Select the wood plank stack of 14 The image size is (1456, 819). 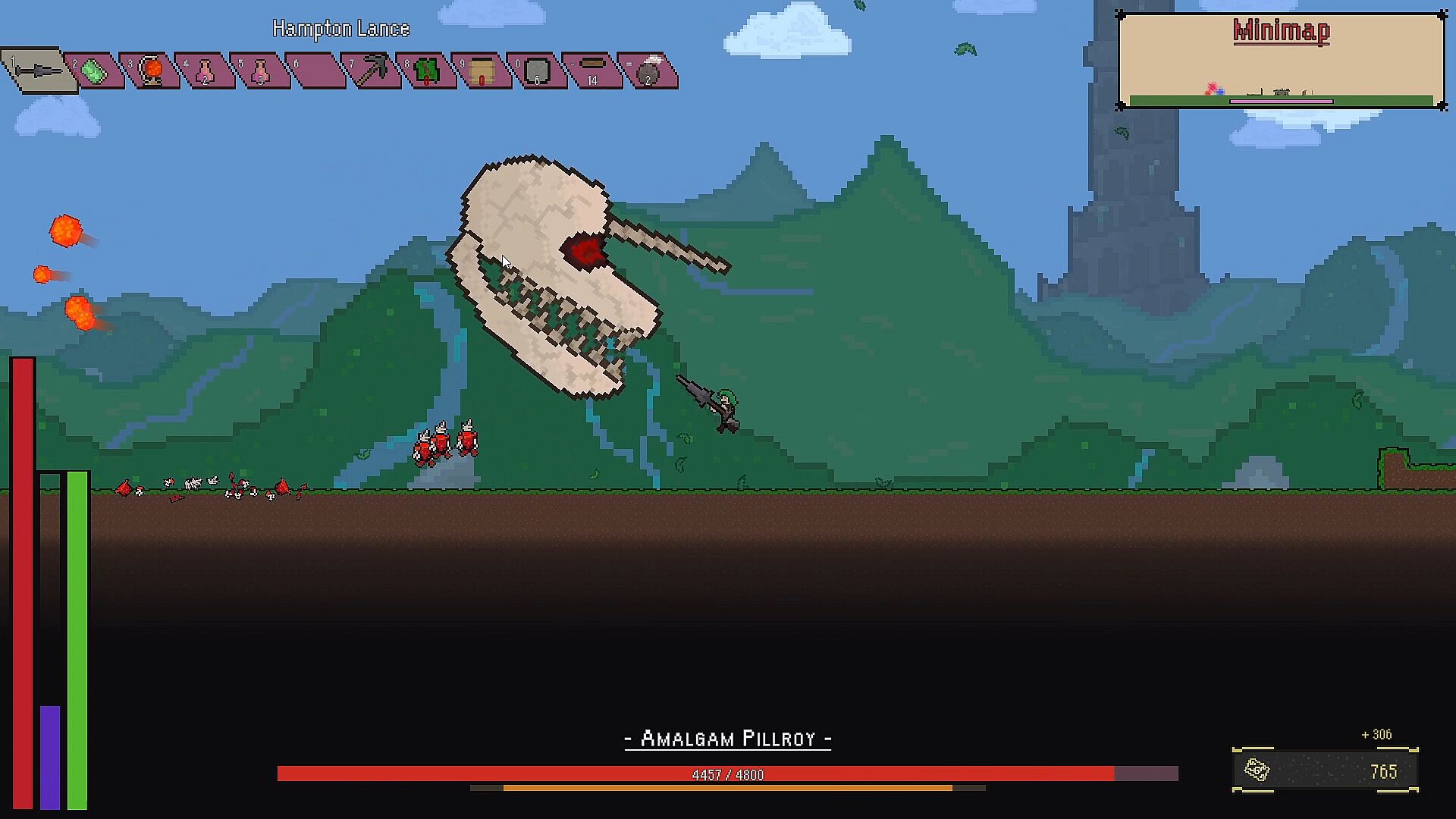click(593, 71)
